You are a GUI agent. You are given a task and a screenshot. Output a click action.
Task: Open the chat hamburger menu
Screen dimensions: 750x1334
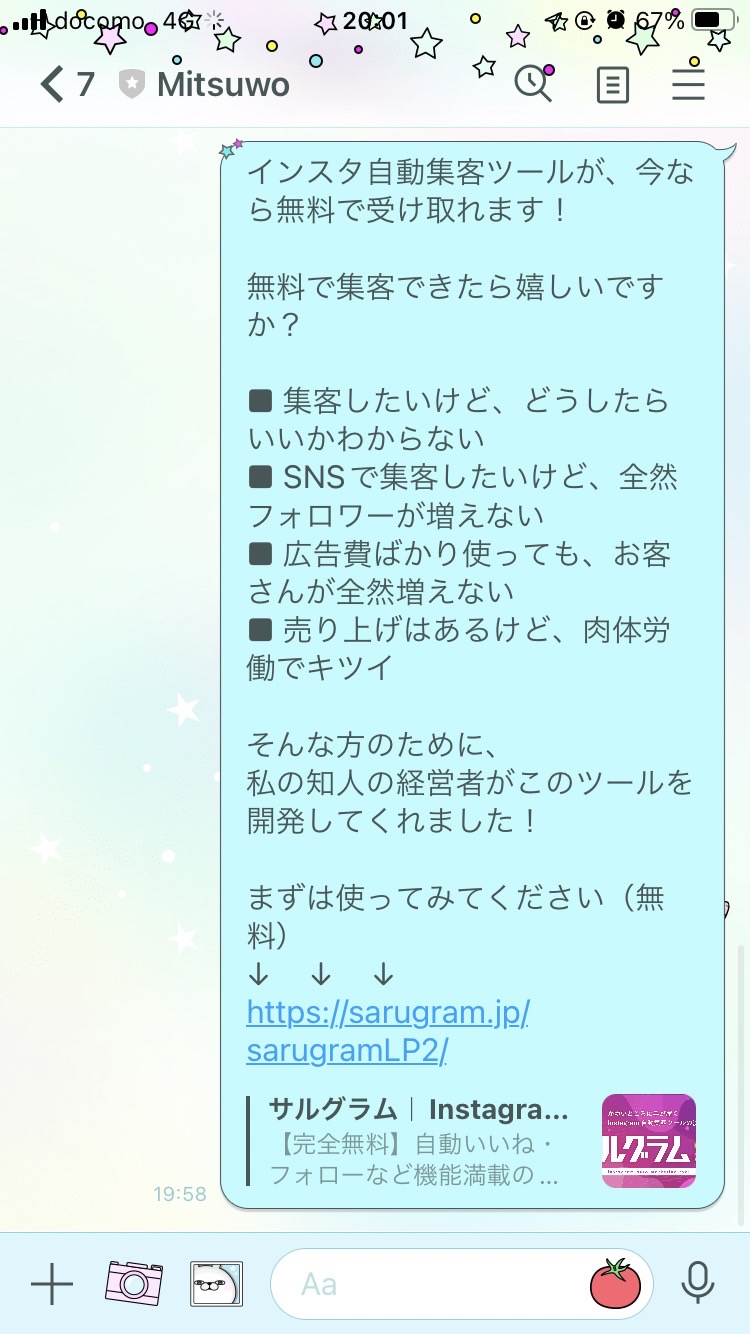689,84
